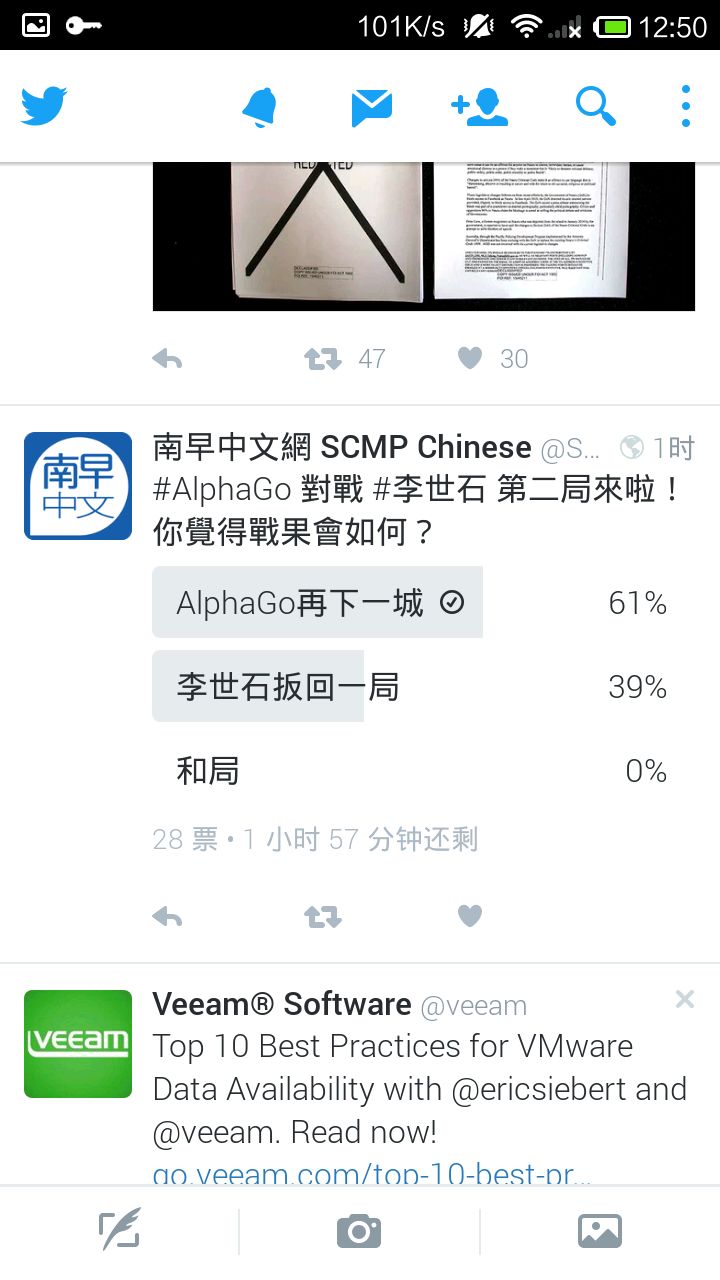Open the Twitter home bird icon
Image resolution: width=720 pixels, height=1280 pixels.
point(44,106)
